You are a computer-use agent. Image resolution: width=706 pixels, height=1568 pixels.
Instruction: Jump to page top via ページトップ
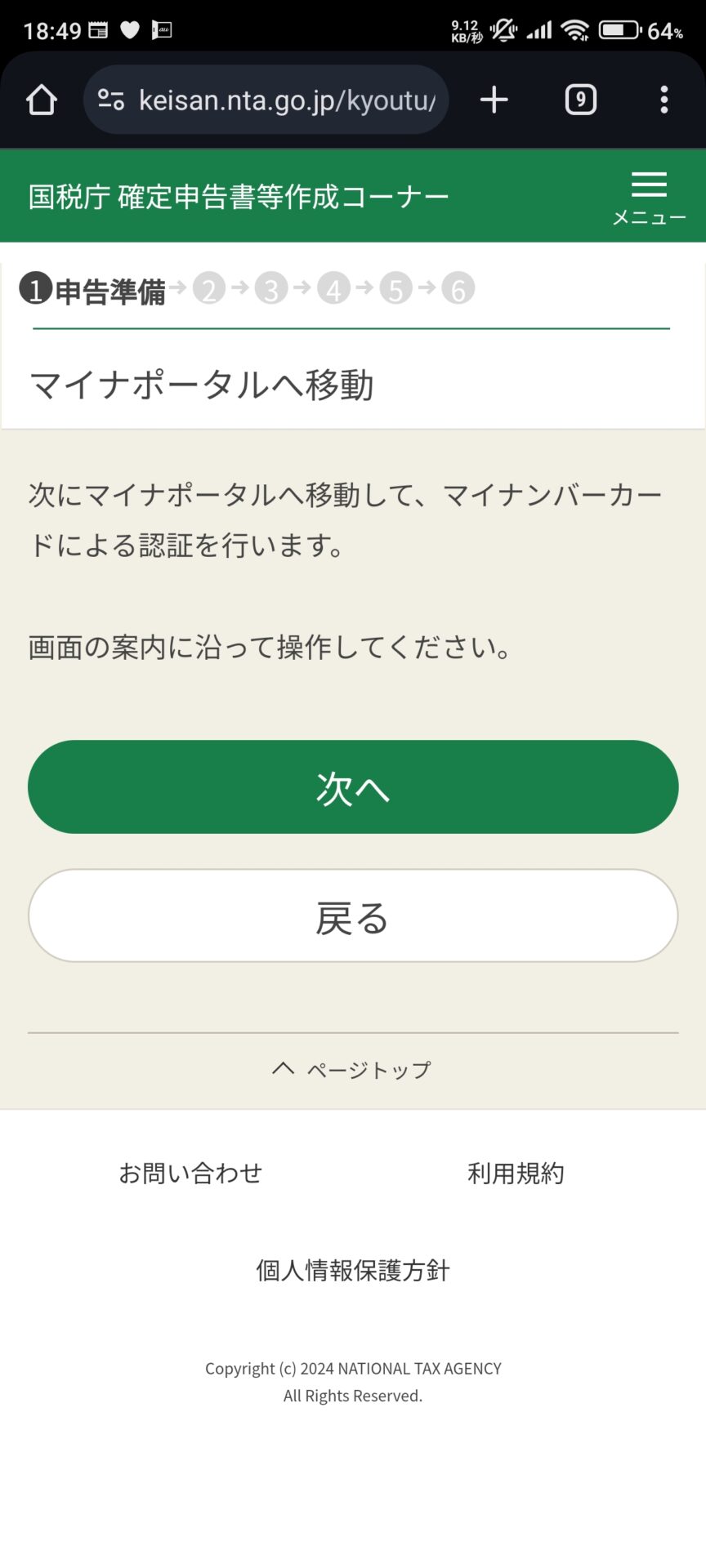point(353,1069)
